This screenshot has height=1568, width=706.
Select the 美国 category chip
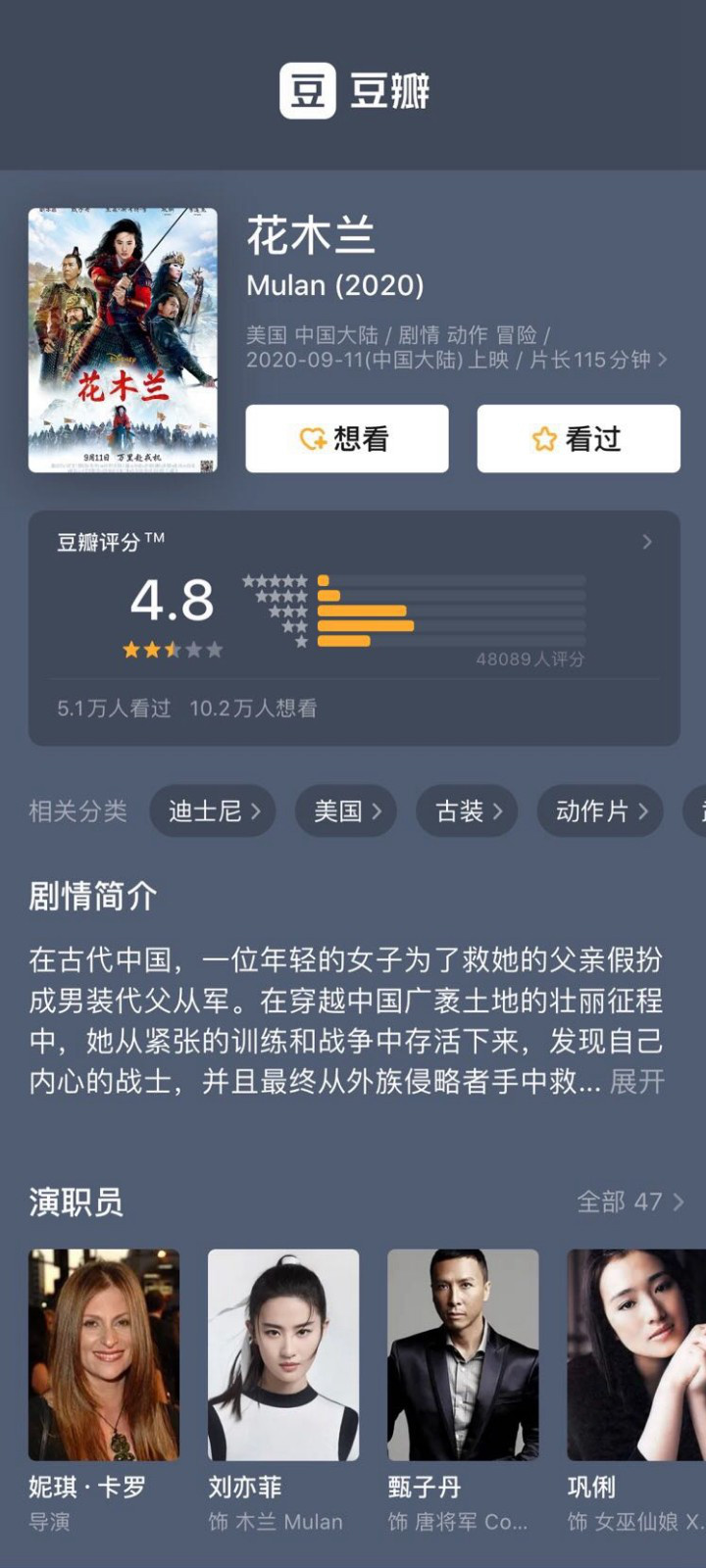(346, 810)
